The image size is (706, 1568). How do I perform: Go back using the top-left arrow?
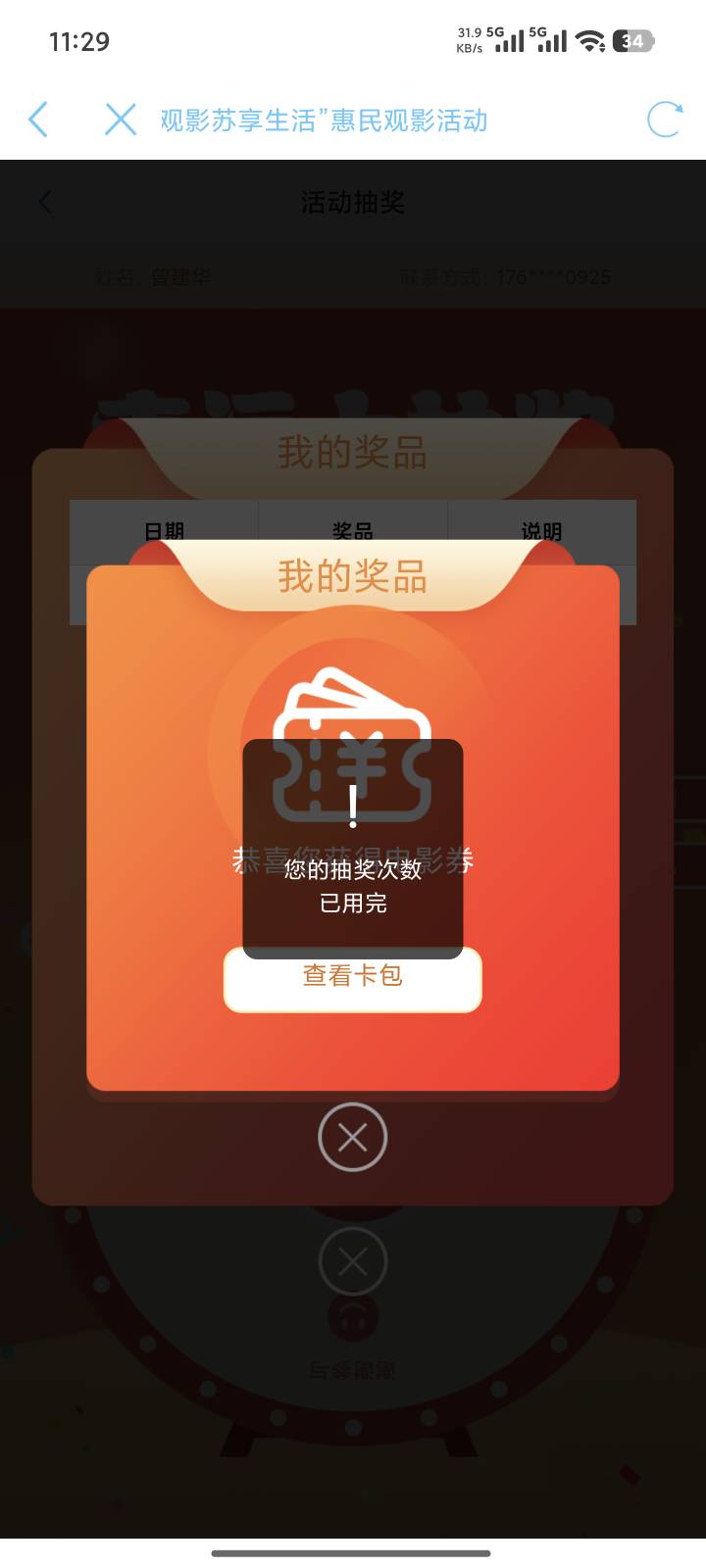click(x=38, y=120)
